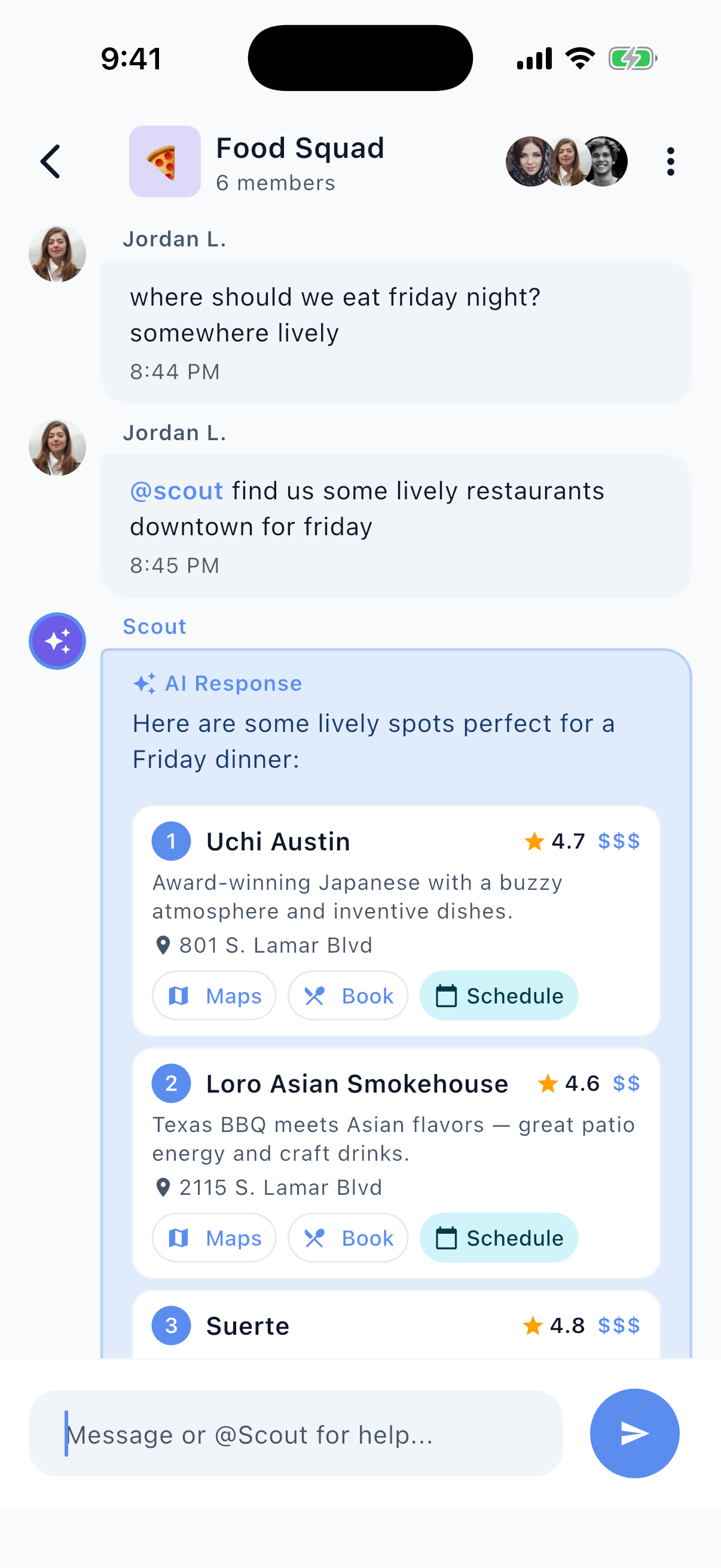This screenshot has width=721, height=1568.
Task: Book a table at Loro Asian Smokehouse
Action: [x=347, y=1238]
